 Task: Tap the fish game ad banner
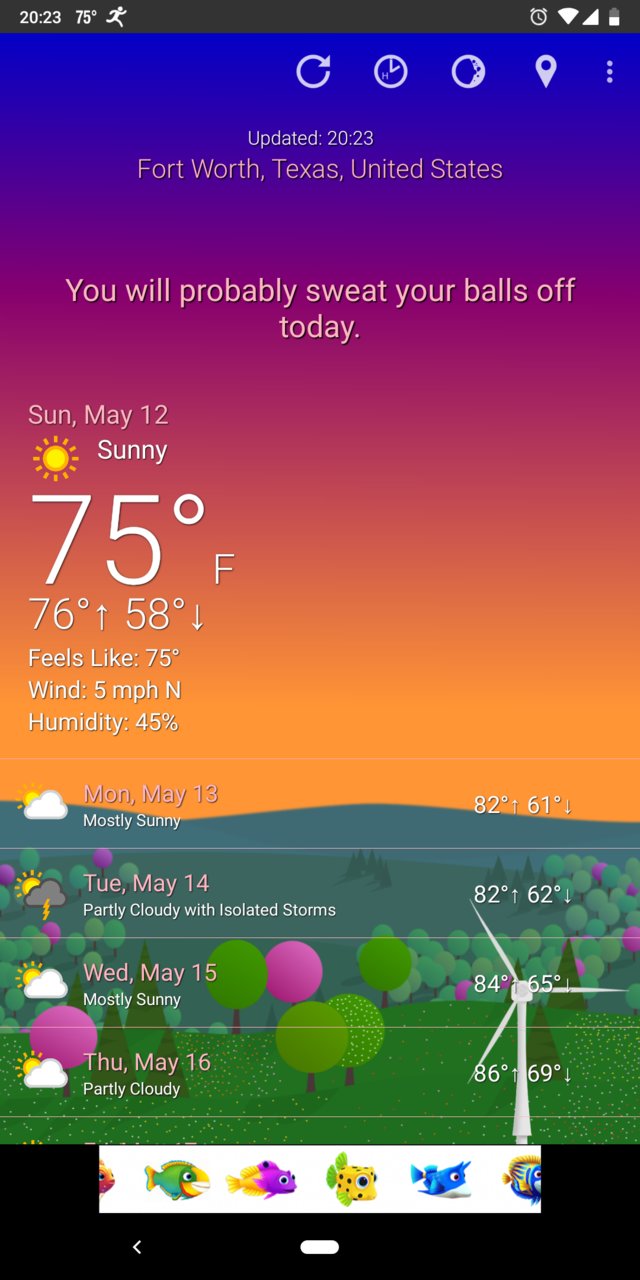click(x=320, y=1179)
